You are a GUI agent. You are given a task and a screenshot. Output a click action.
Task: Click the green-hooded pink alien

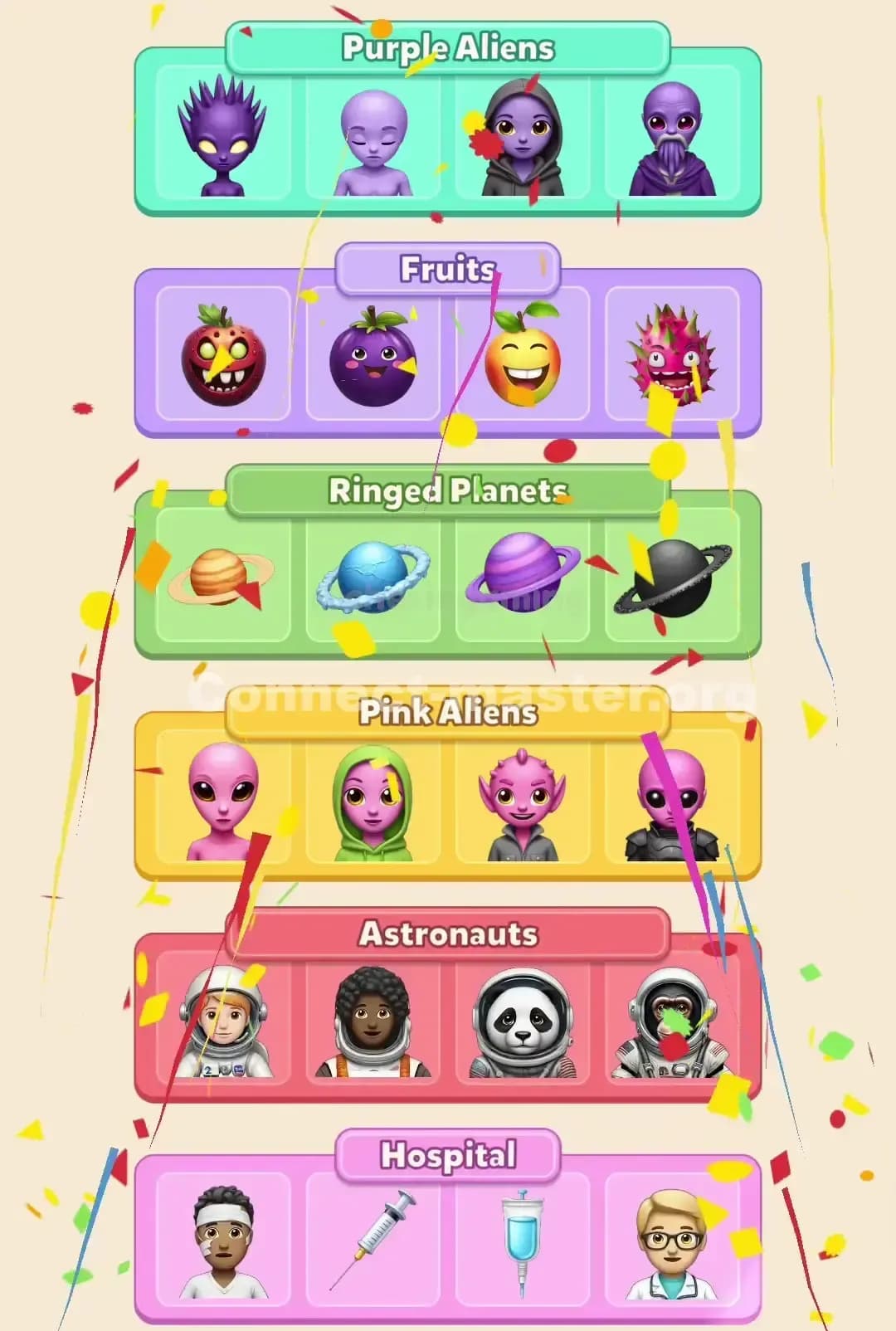click(372, 801)
